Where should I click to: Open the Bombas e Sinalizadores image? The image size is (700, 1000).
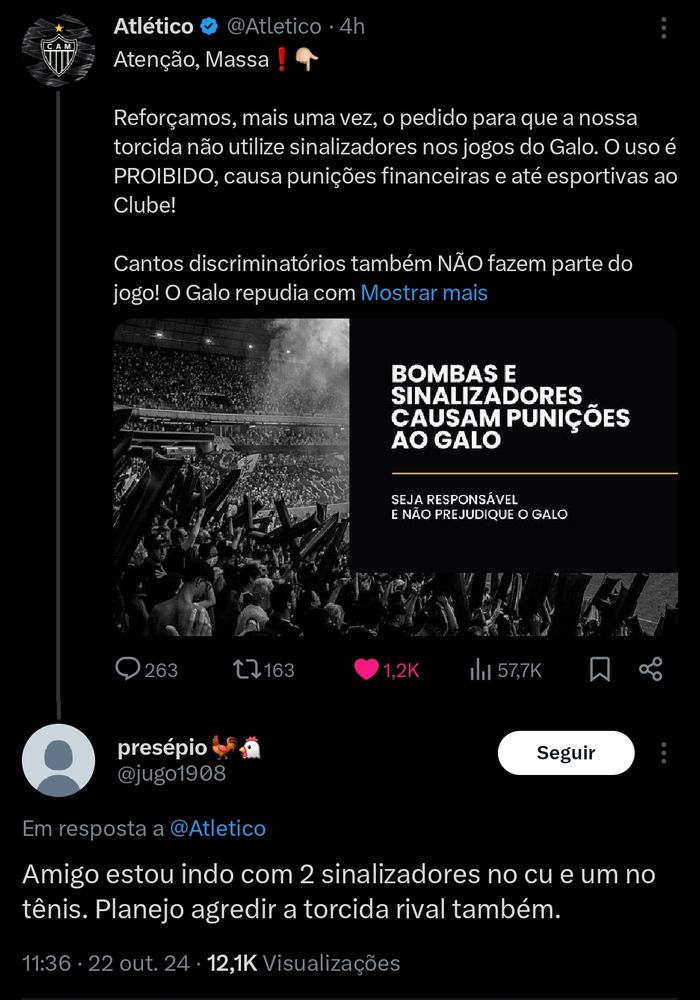tap(395, 477)
